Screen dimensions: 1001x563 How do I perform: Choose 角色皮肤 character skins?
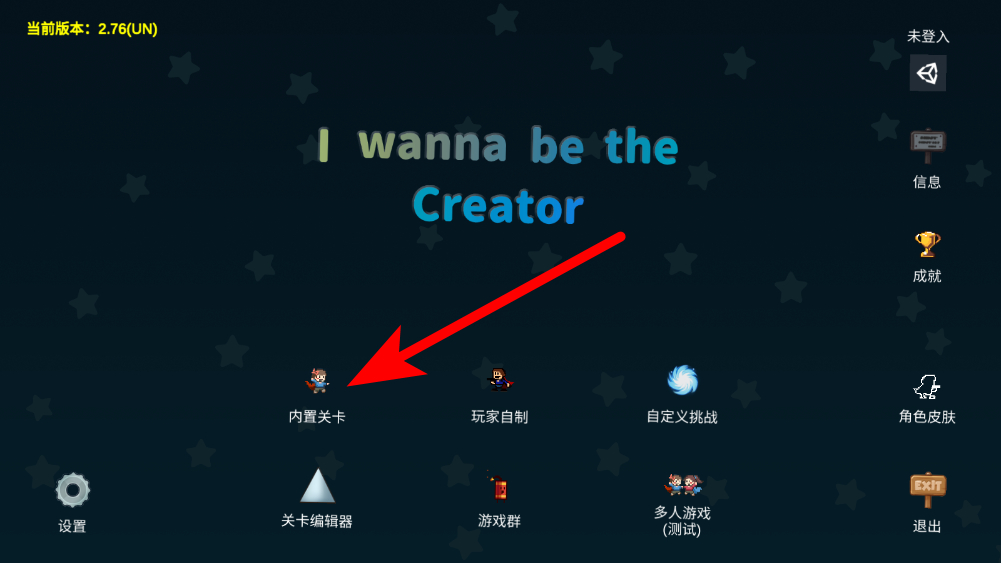[x=927, y=387]
